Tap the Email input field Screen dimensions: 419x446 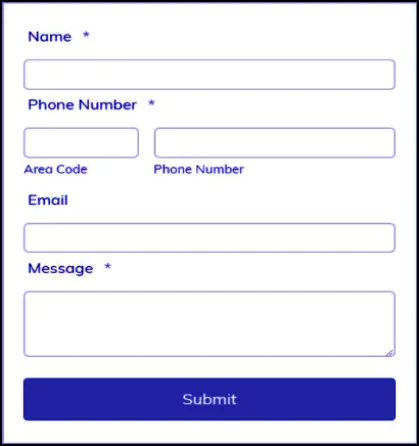(x=209, y=238)
